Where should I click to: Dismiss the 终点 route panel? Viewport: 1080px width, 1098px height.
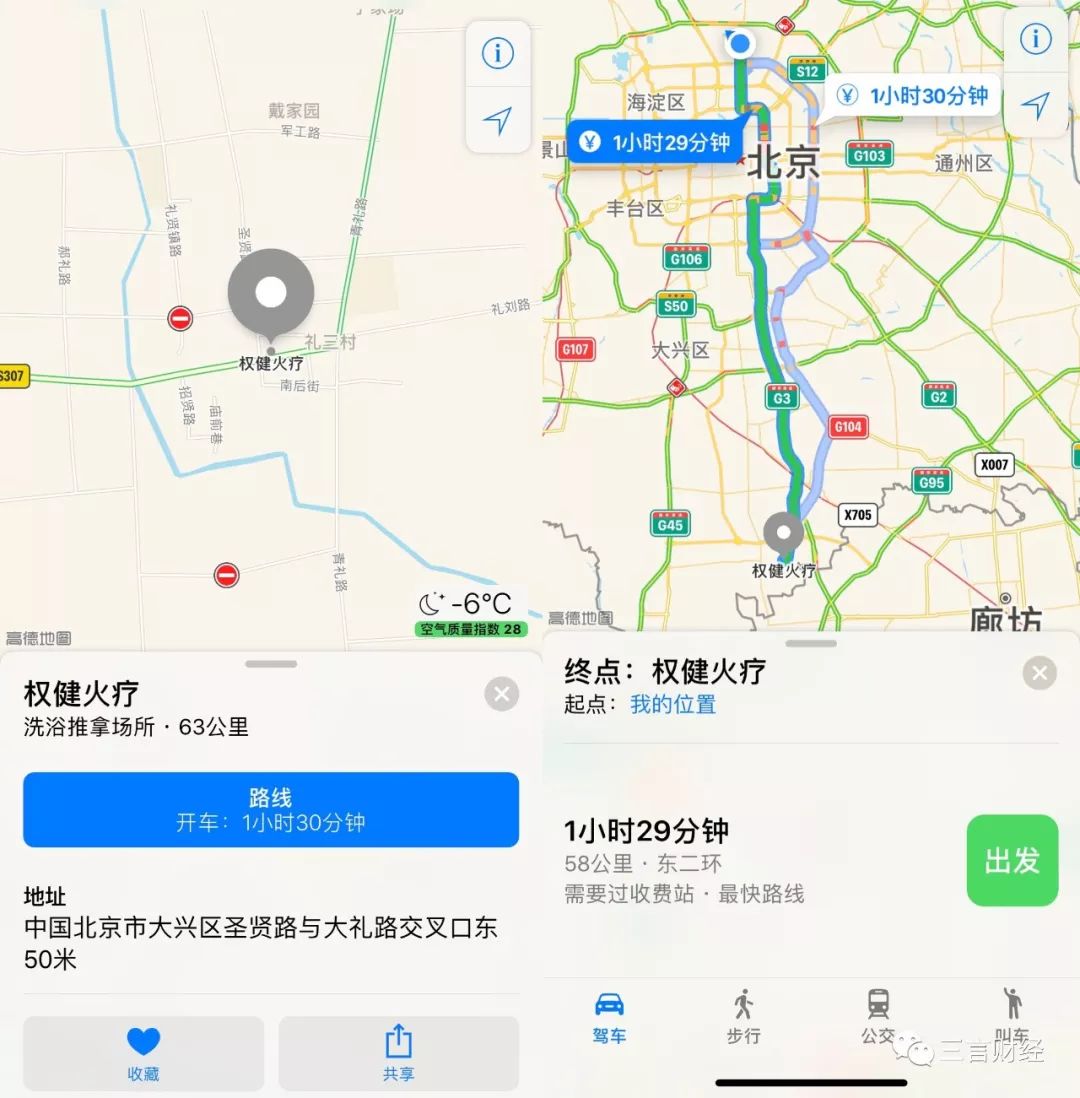click(1039, 673)
